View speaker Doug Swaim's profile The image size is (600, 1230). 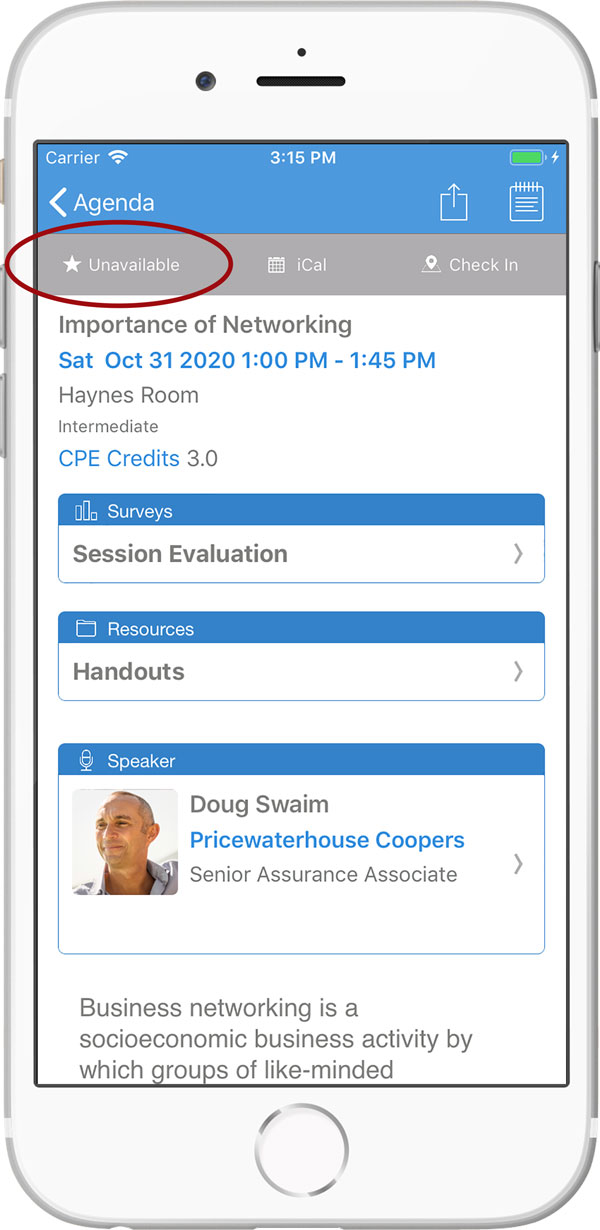(x=301, y=864)
